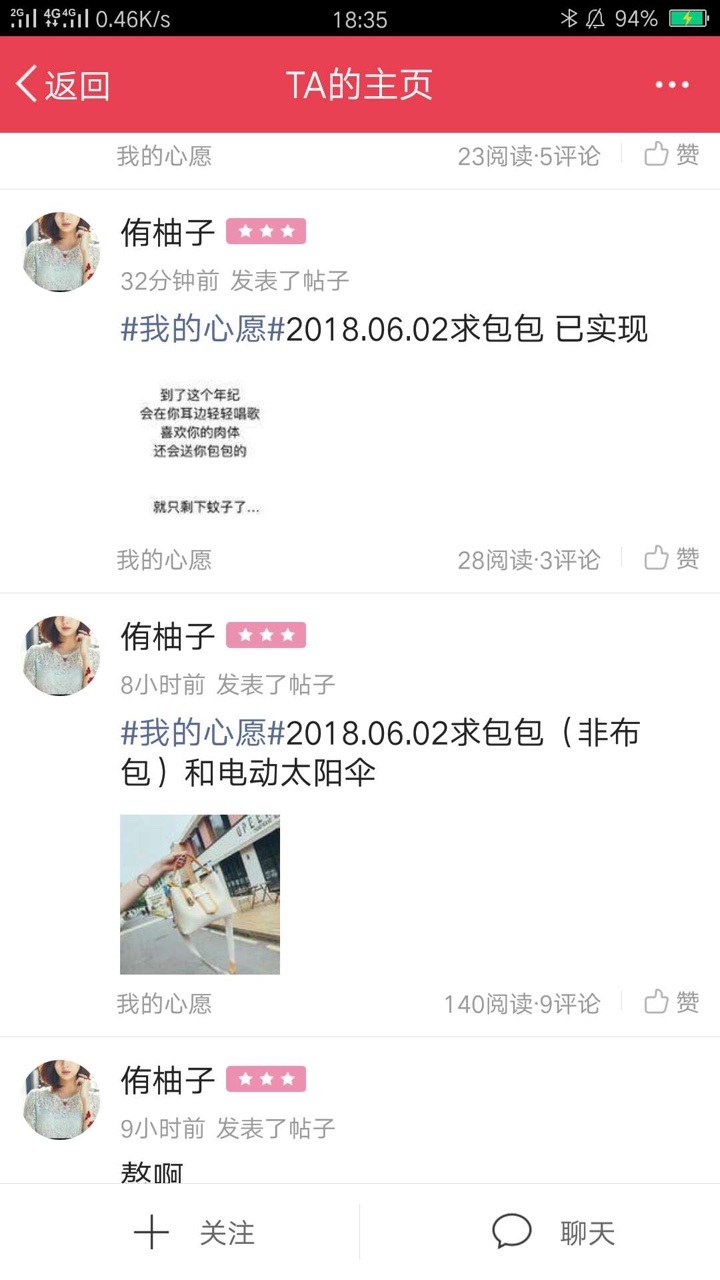Image resolution: width=720 pixels, height=1280 pixels.
Task: Open the text image in 已实现 post
Action: 200,451
